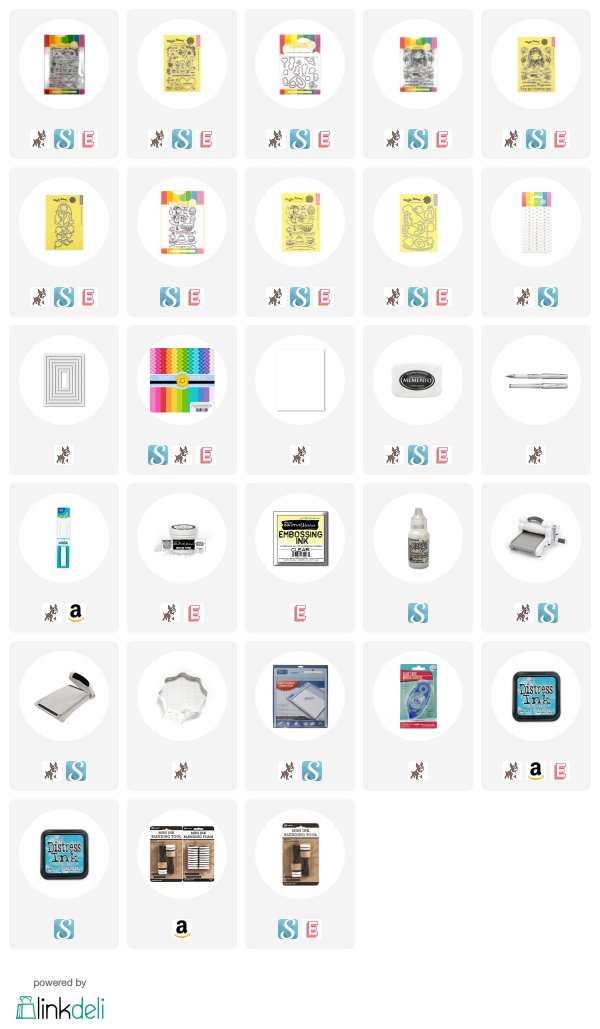
Task: Open the Amazon link under the Distress Ink pad
Action: [536, 770]
